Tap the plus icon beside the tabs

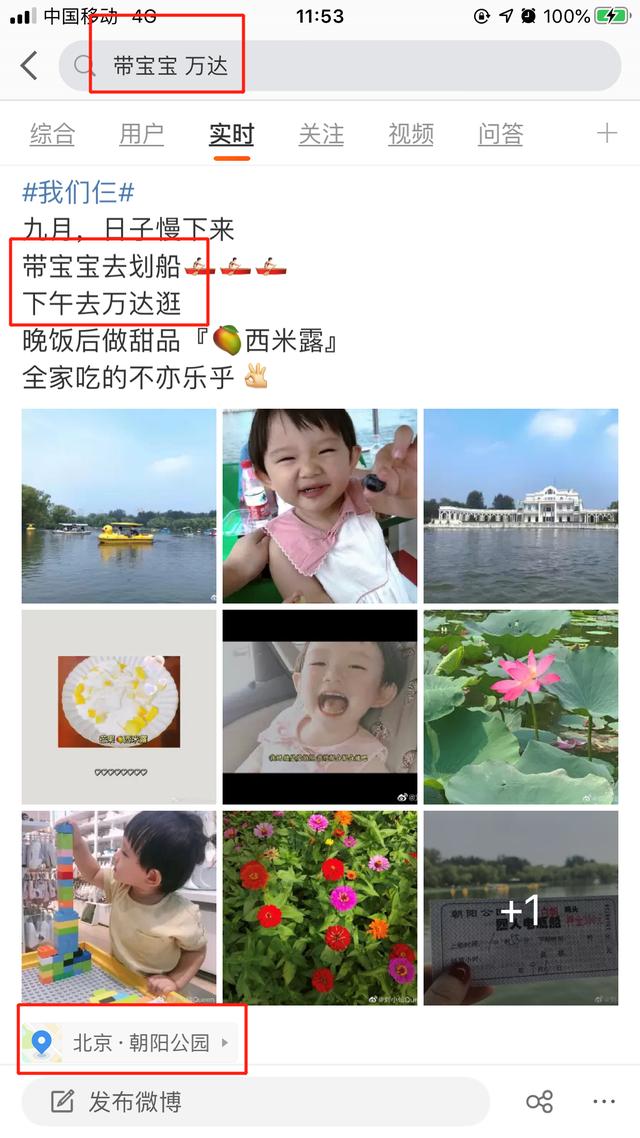(x=607, y=133)
